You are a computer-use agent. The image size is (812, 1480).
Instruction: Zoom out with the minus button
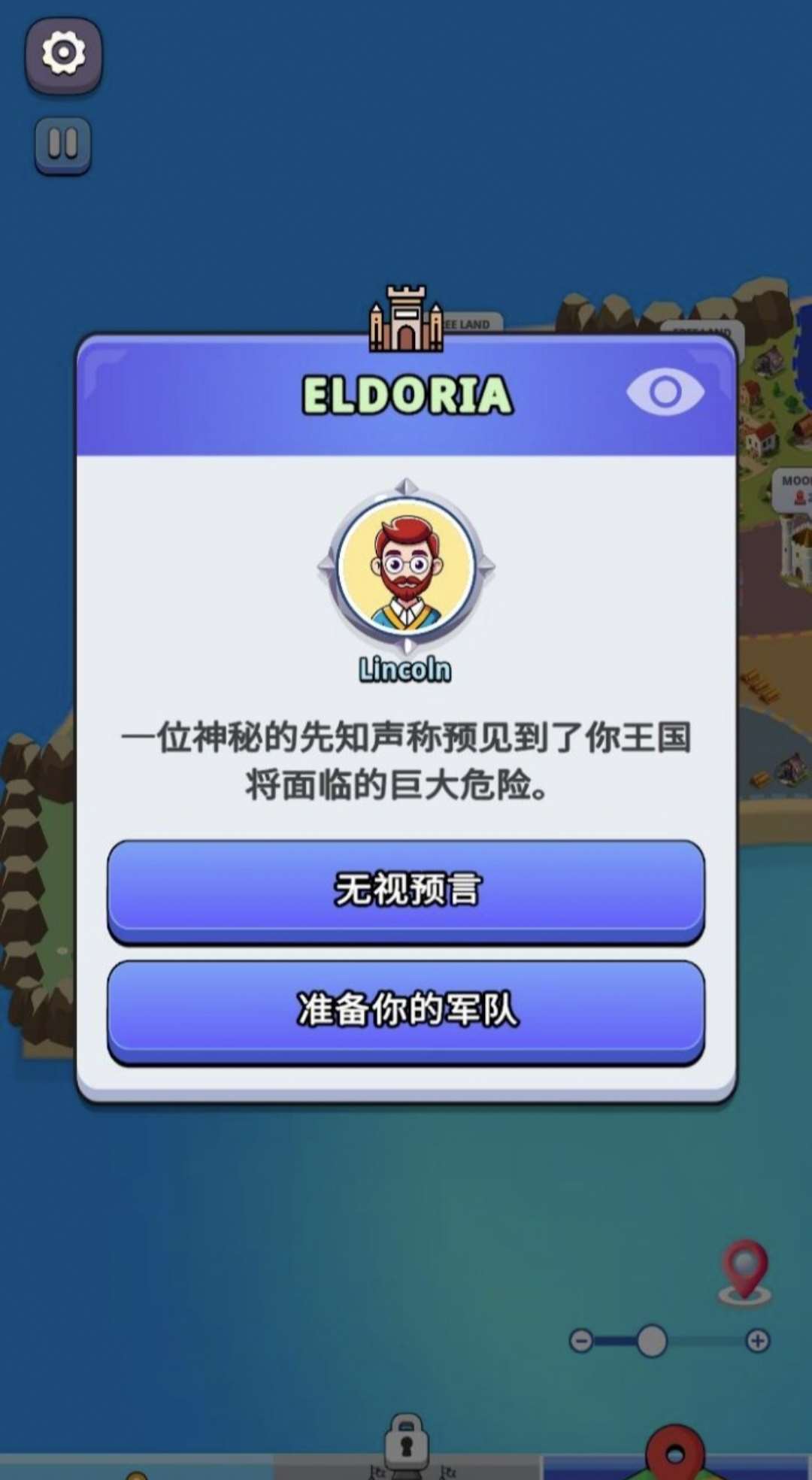[x=581, y=1341]
